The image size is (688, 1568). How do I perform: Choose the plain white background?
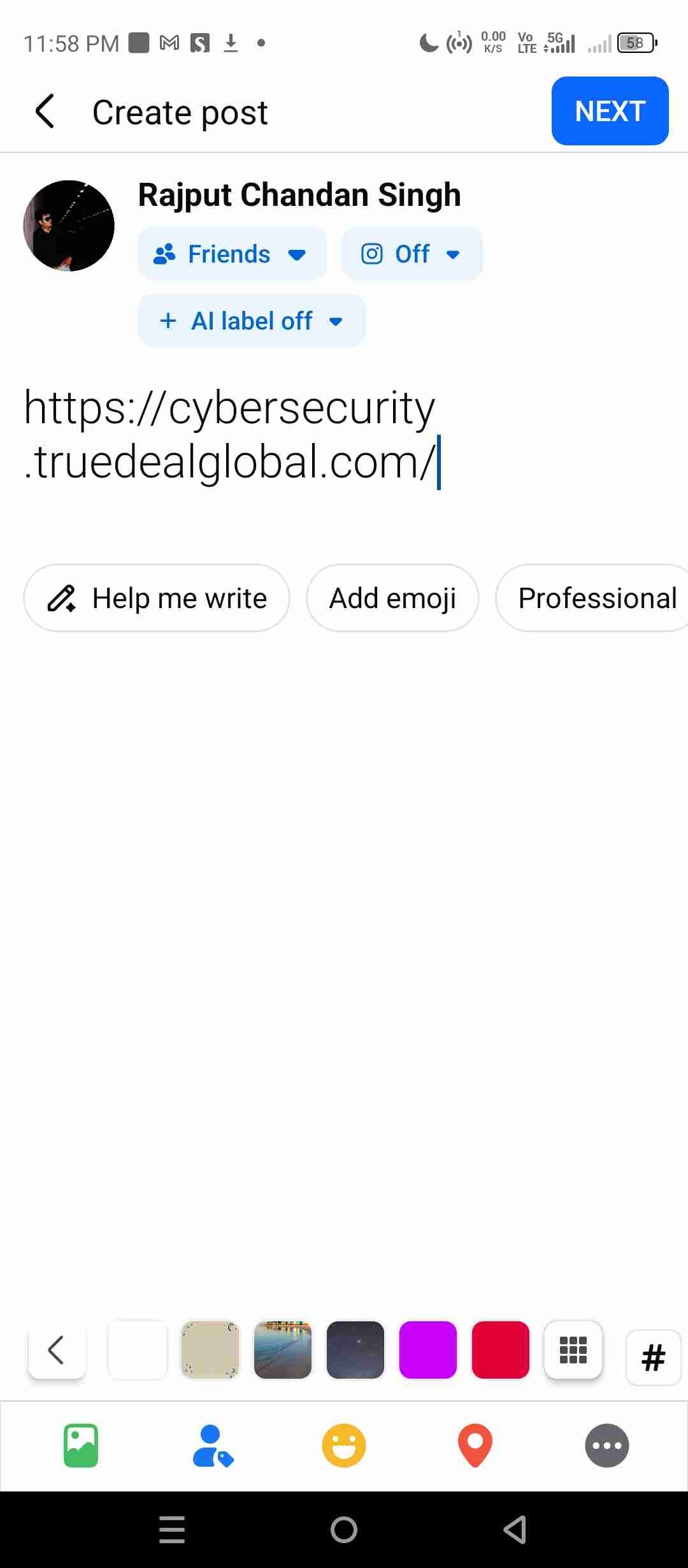138,1350
